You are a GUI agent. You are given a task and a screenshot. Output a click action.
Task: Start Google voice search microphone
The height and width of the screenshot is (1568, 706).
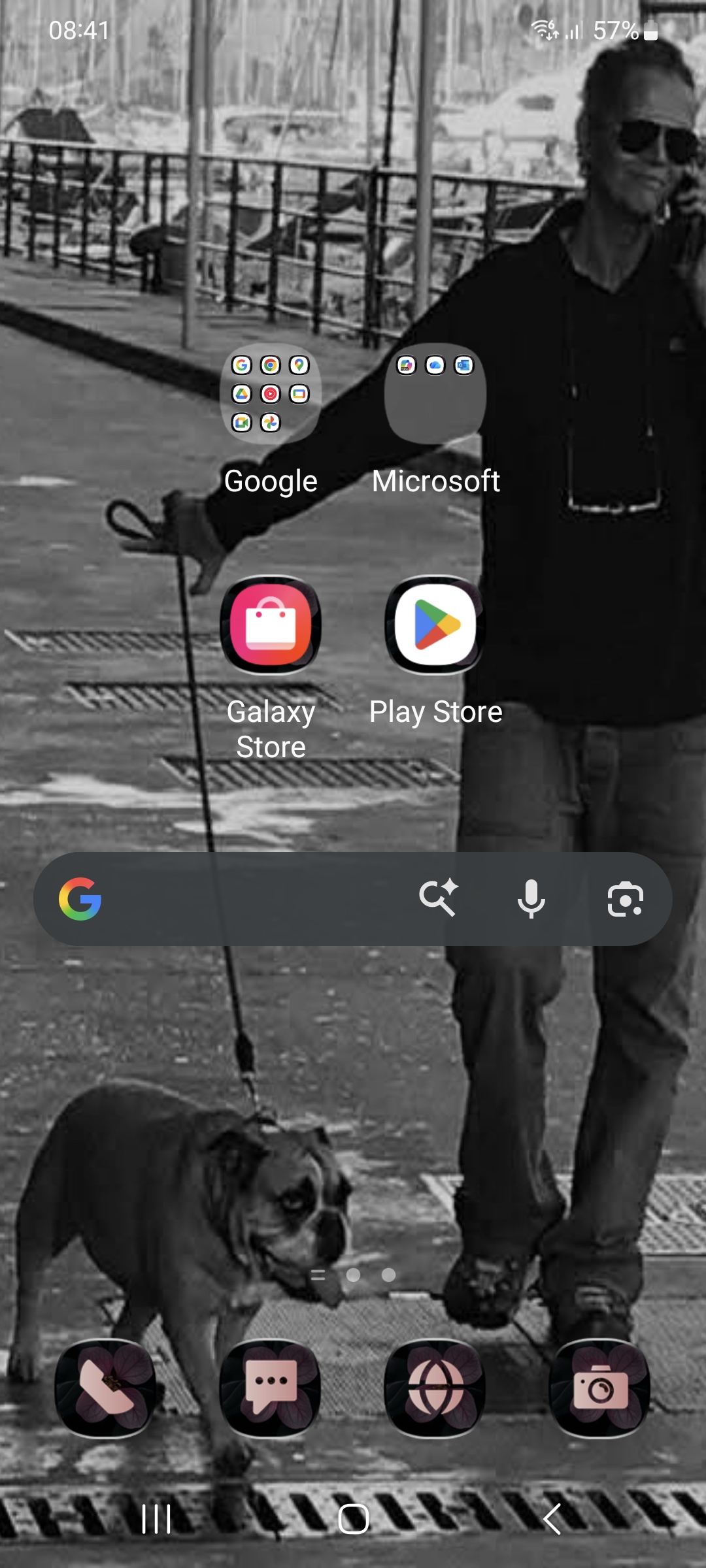(x=531, y=899)
